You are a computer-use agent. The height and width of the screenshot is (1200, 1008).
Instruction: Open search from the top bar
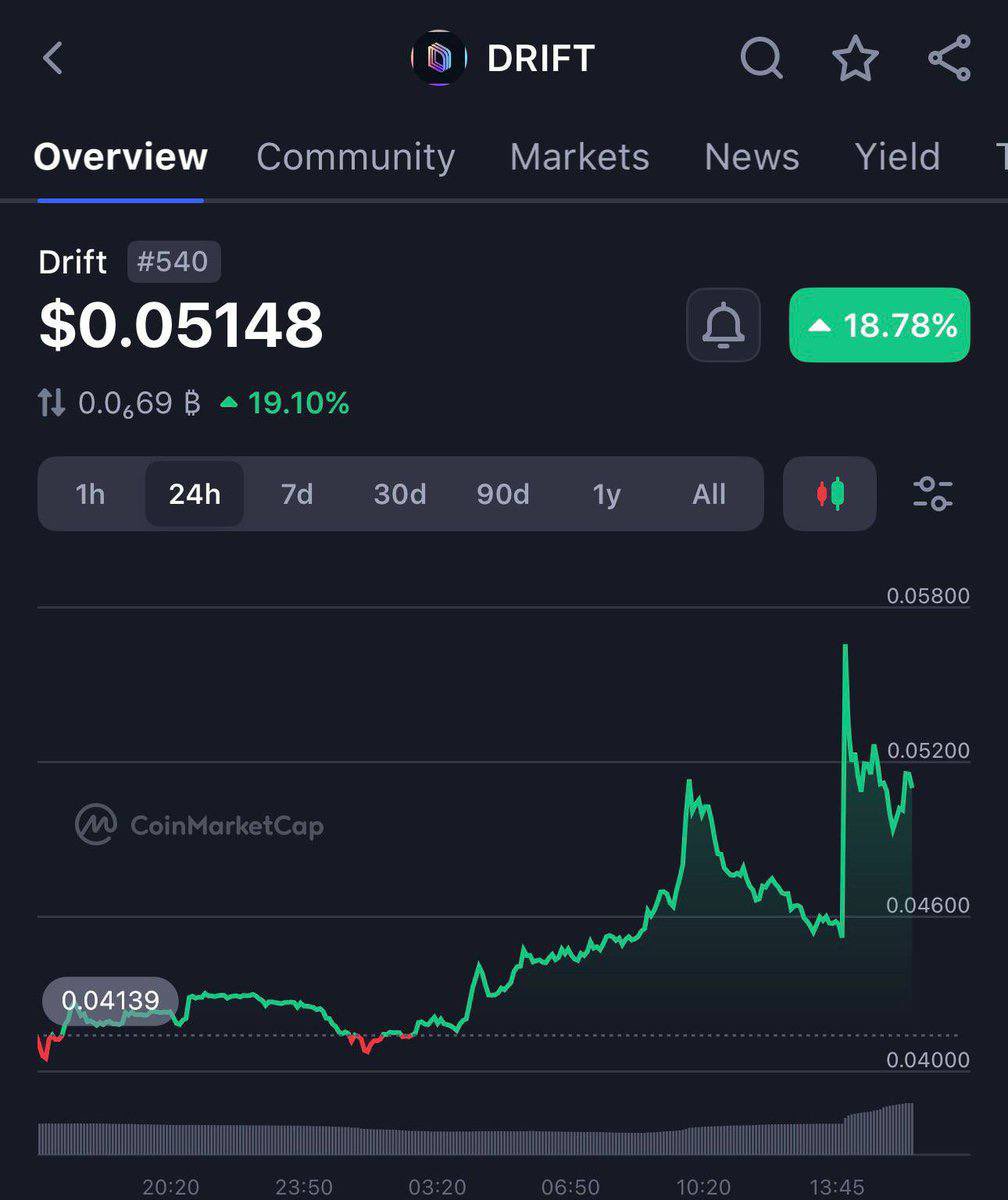[x=761, y=58]
